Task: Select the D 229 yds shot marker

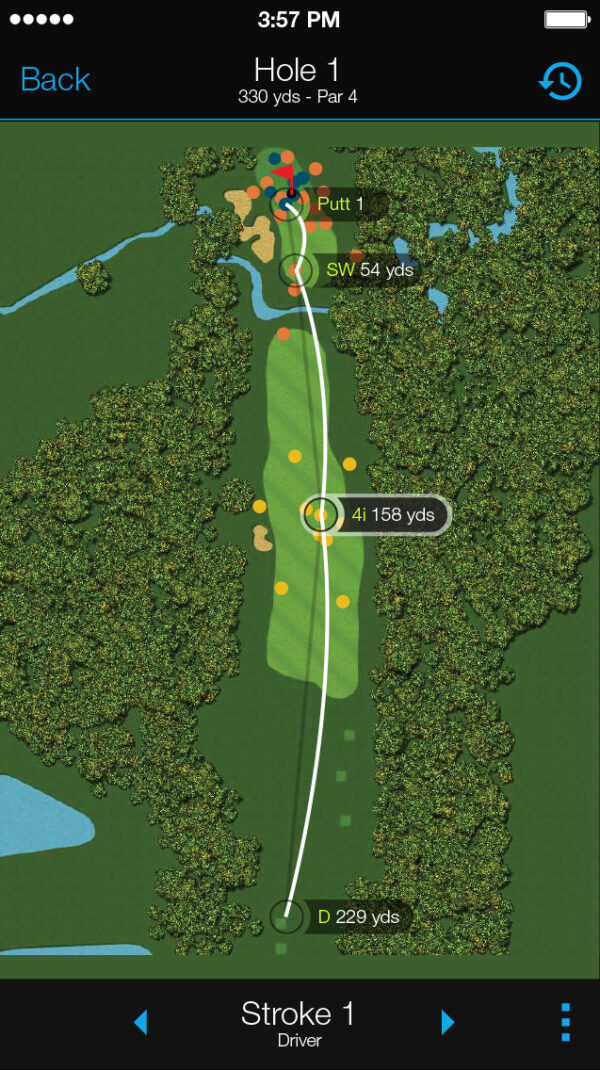Action: (345, 916)
